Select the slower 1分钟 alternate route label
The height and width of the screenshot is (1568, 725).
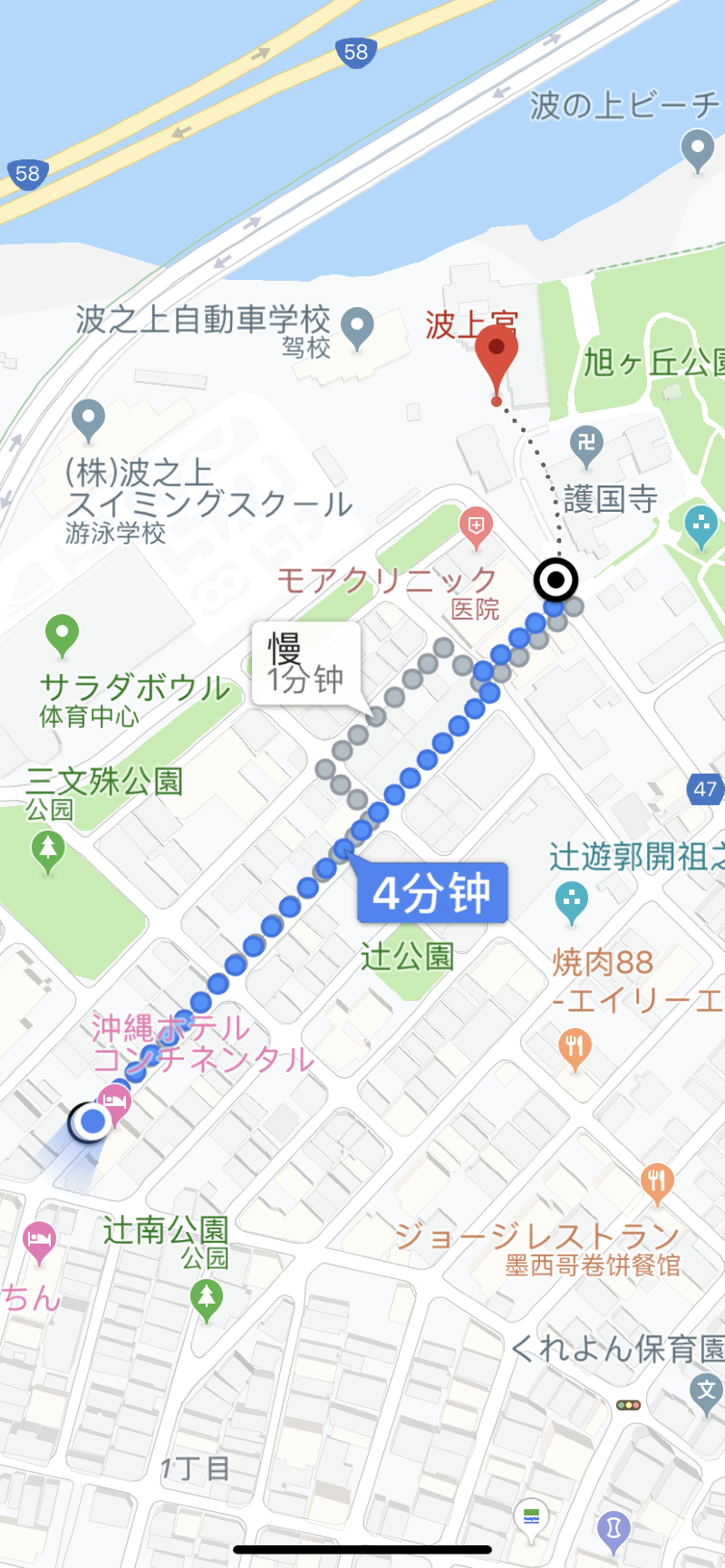point(306,663)
